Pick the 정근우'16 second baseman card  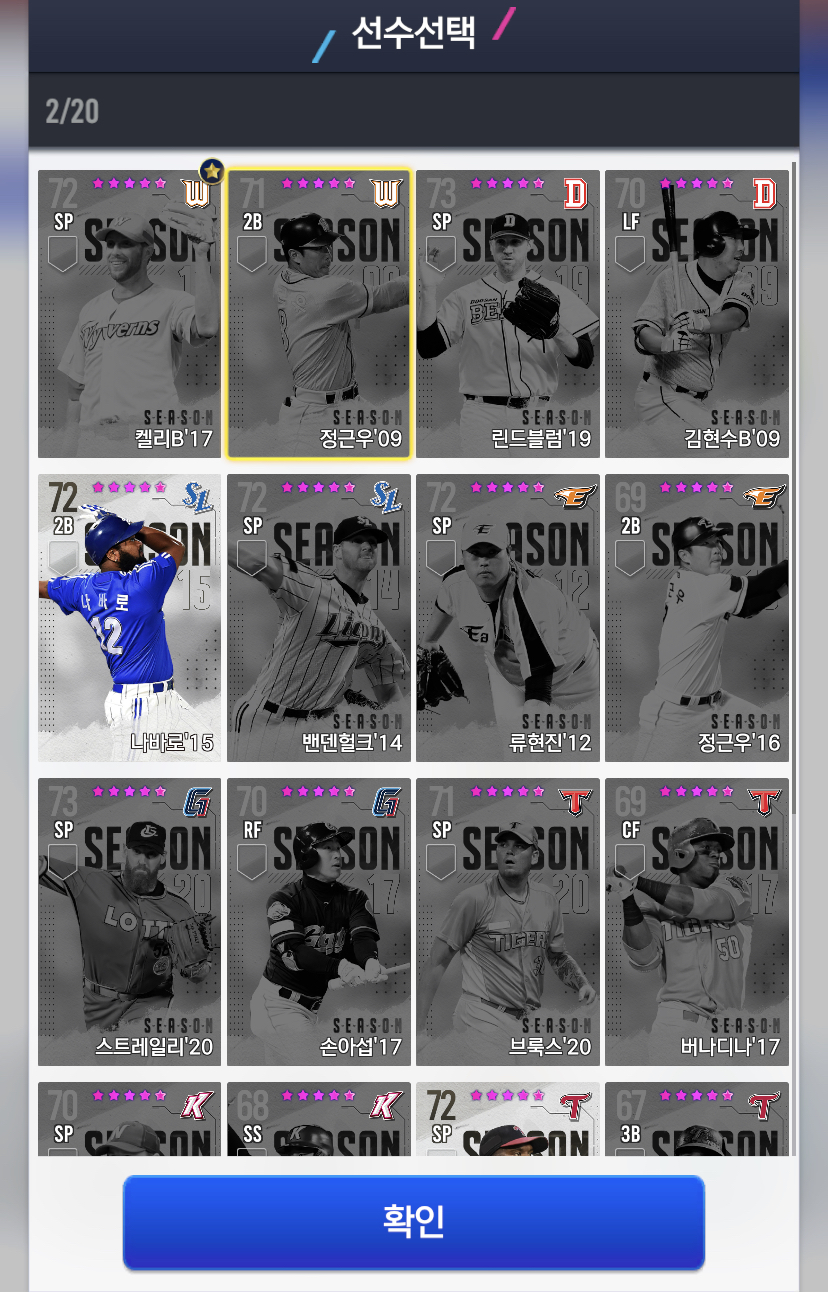[697, 618]
